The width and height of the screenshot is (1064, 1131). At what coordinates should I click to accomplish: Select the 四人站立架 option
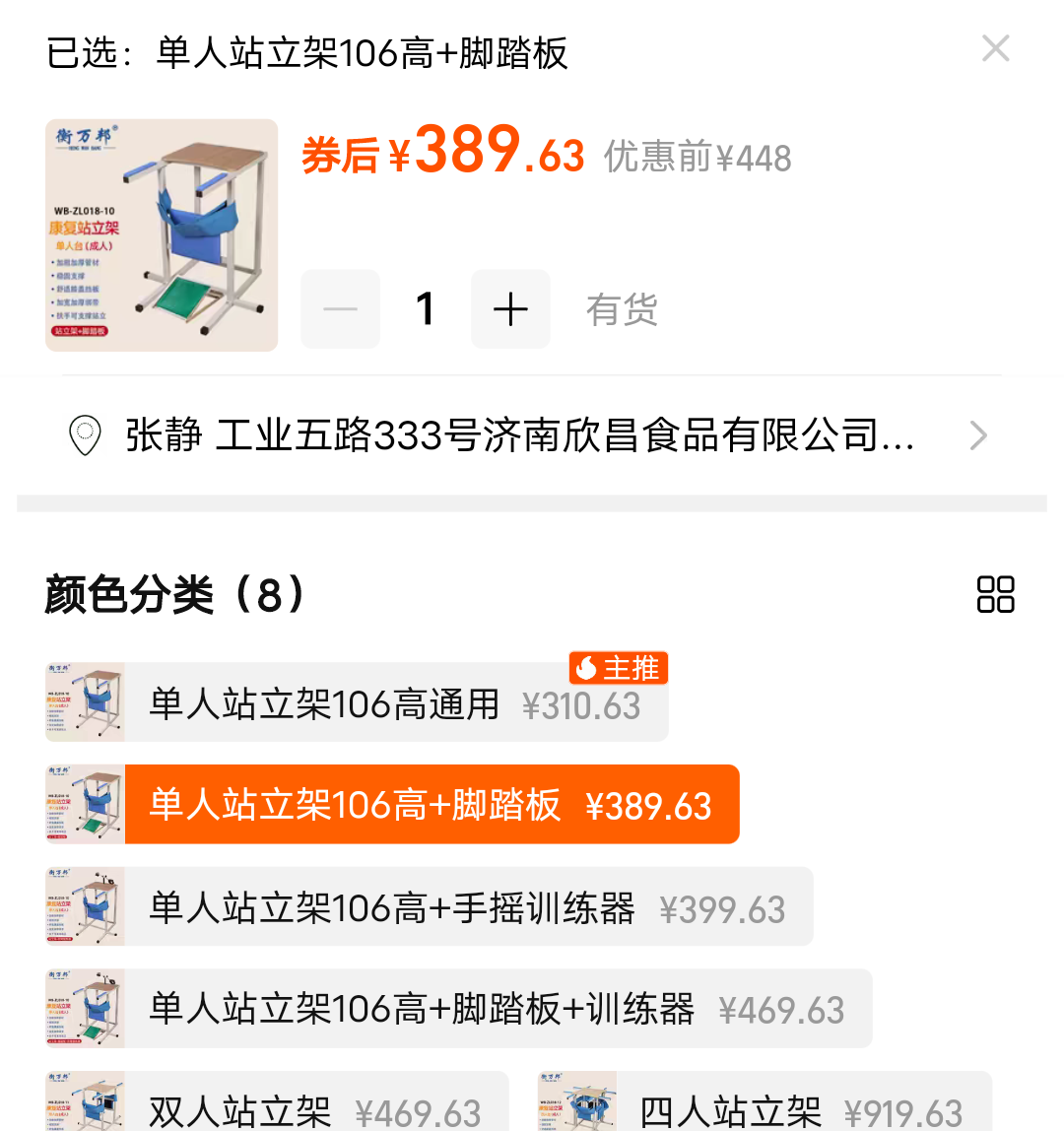click(x=765, y=1105)
